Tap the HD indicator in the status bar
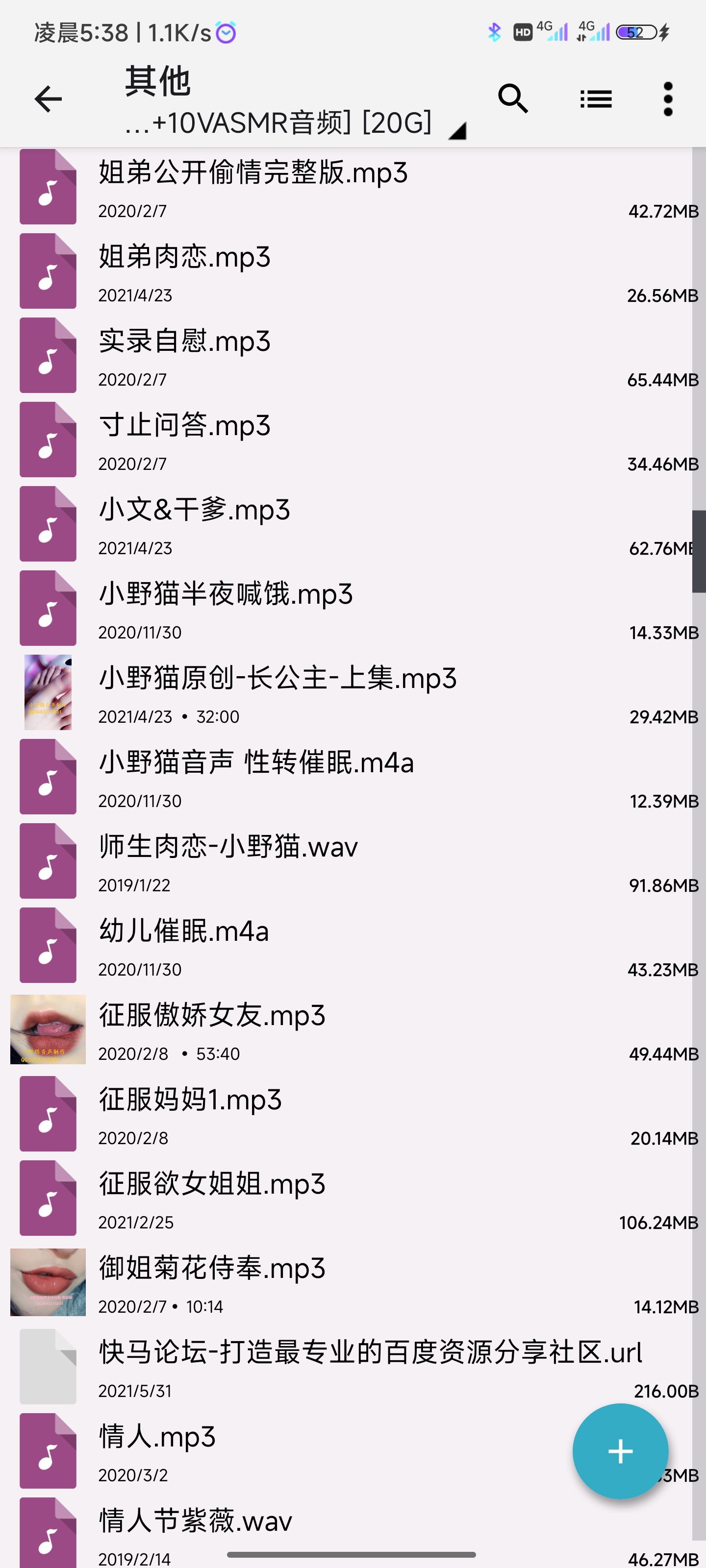 (522, 32)
